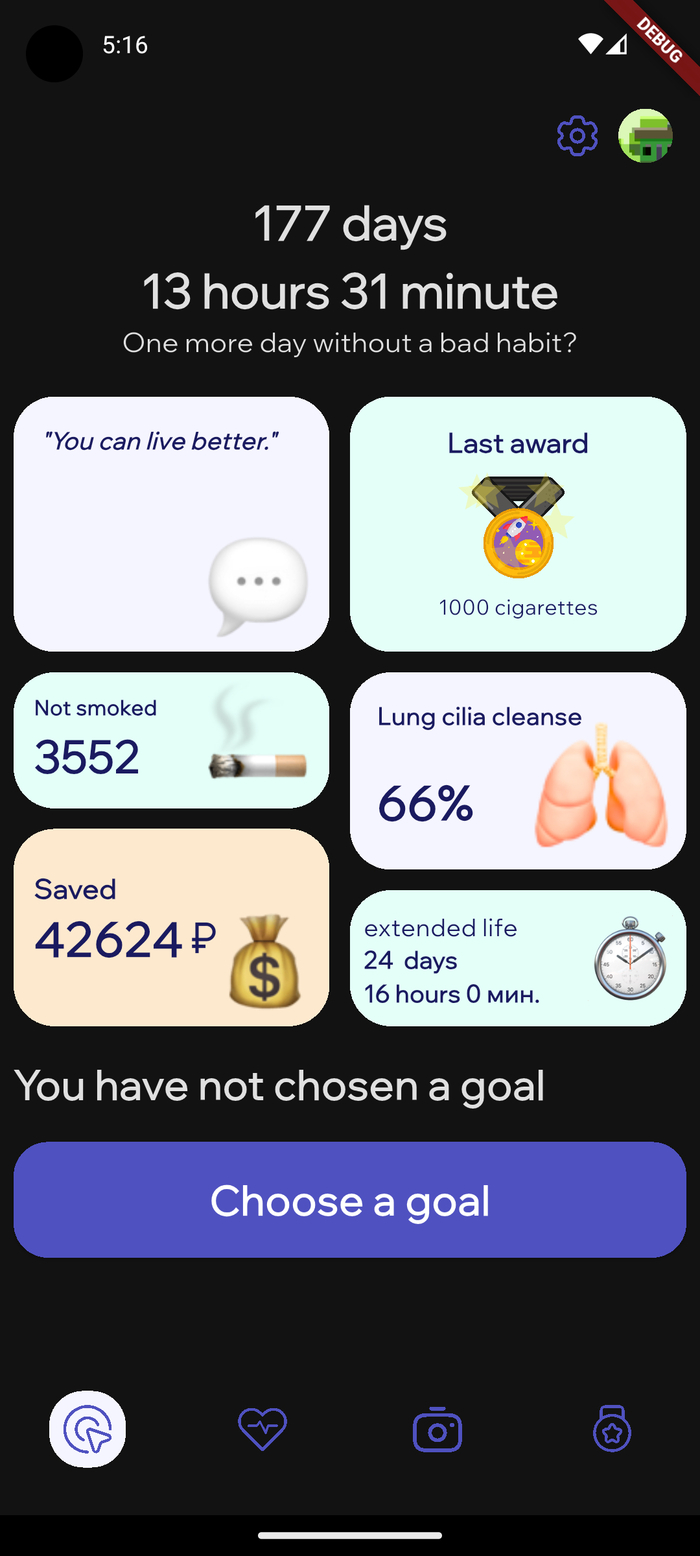View the Saved money card
Screen dimensions: 700x1556
click(171, 927)
